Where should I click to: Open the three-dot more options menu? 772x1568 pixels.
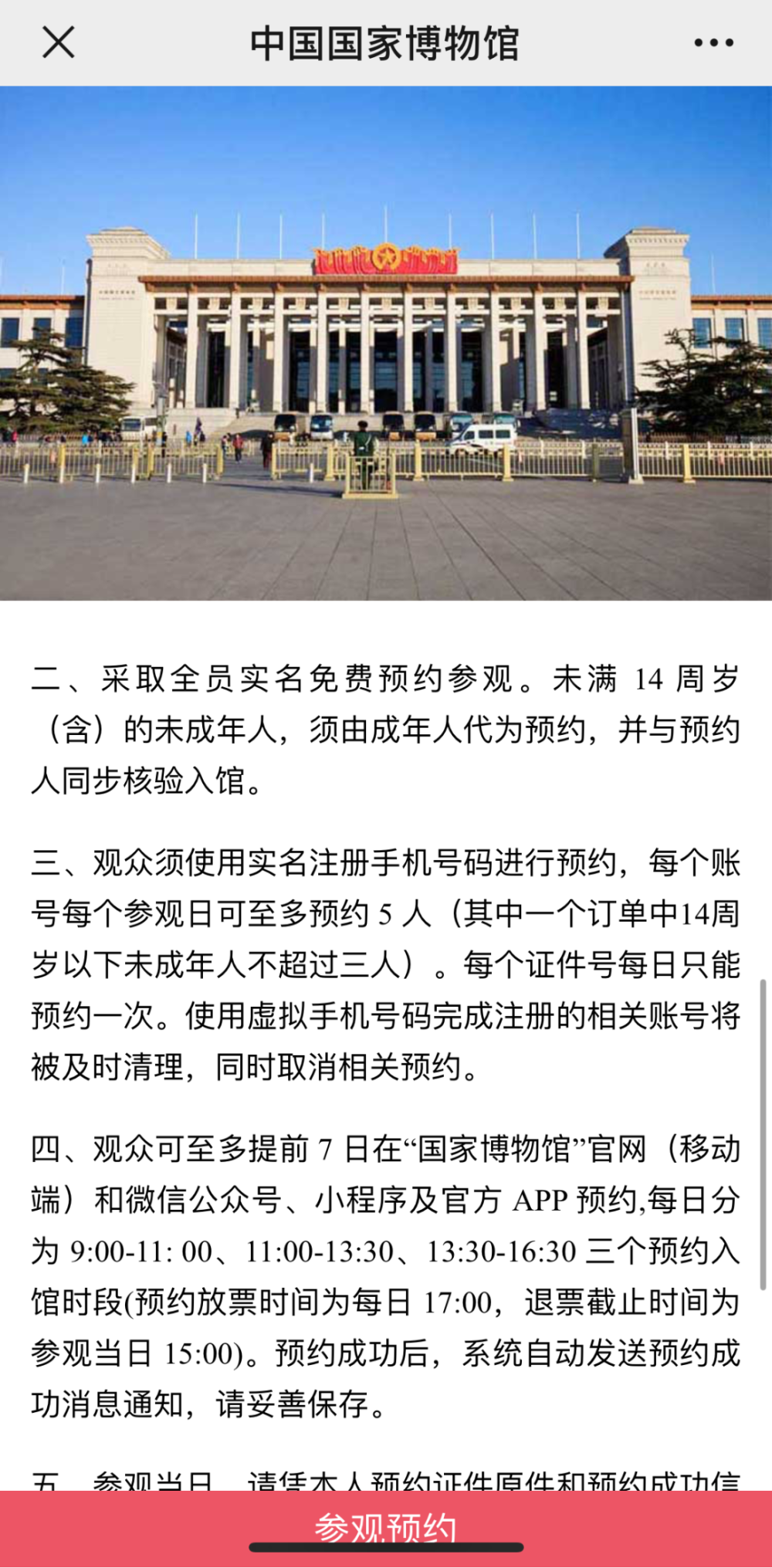(x=713, y=43)
